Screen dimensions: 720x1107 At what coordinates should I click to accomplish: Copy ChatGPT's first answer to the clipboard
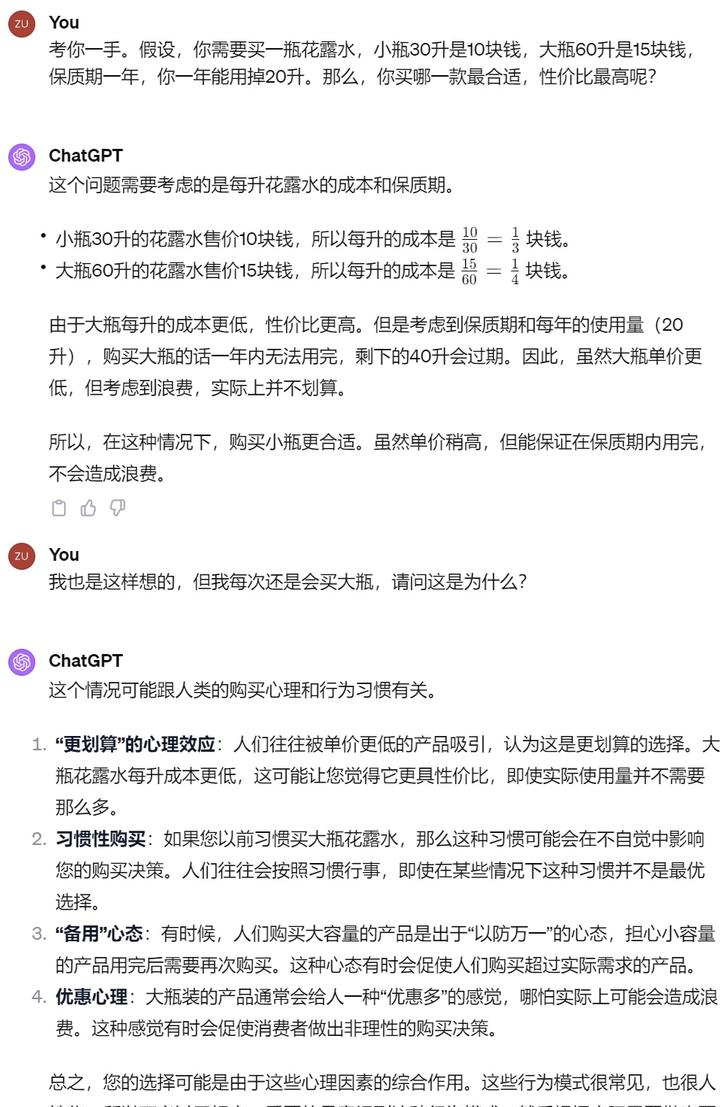[x=59, y=508]
